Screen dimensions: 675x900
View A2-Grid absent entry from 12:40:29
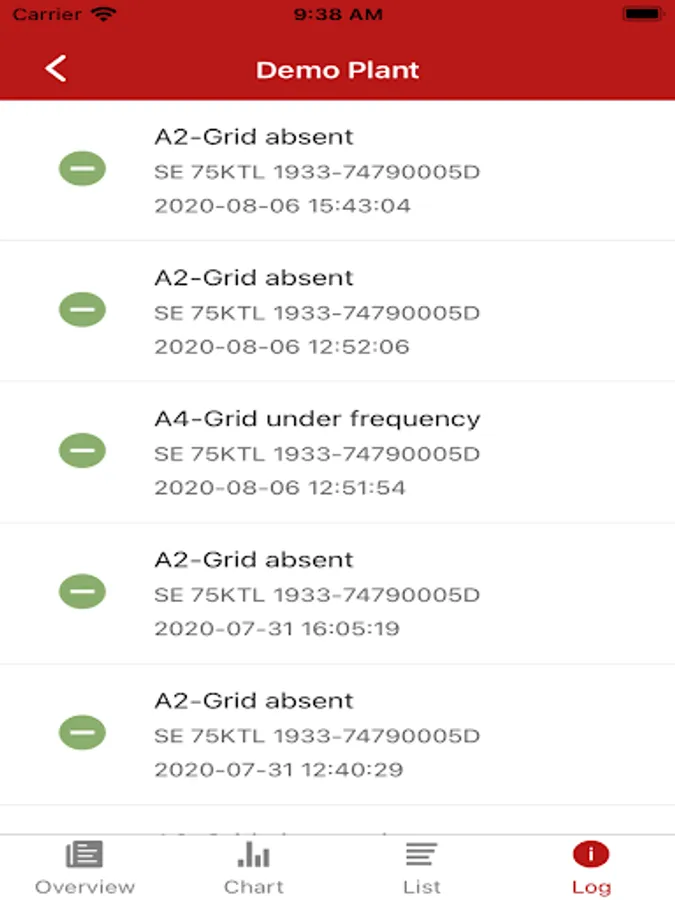[x=337, y=735]
